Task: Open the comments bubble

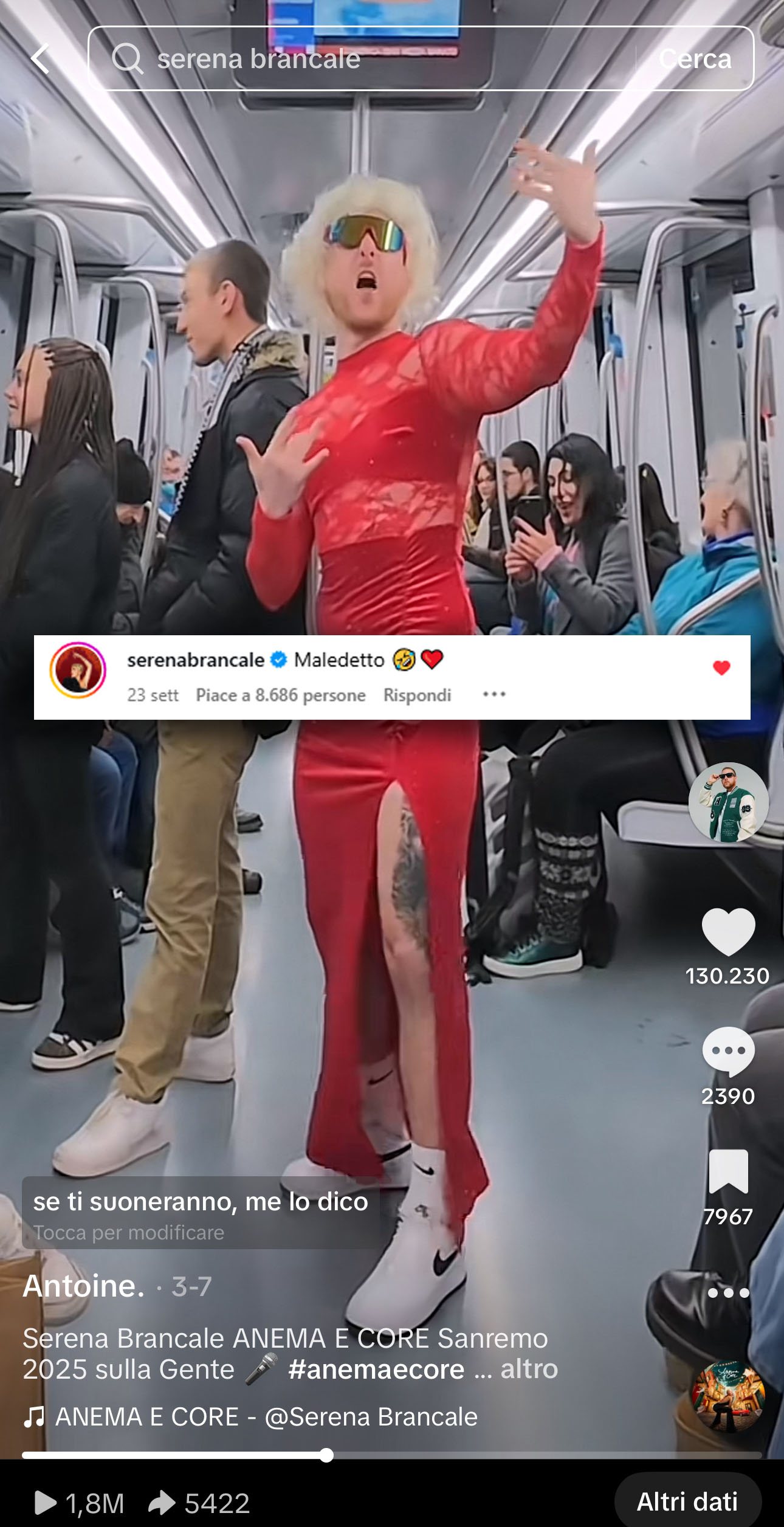Action: click(x=728, y=1050)
